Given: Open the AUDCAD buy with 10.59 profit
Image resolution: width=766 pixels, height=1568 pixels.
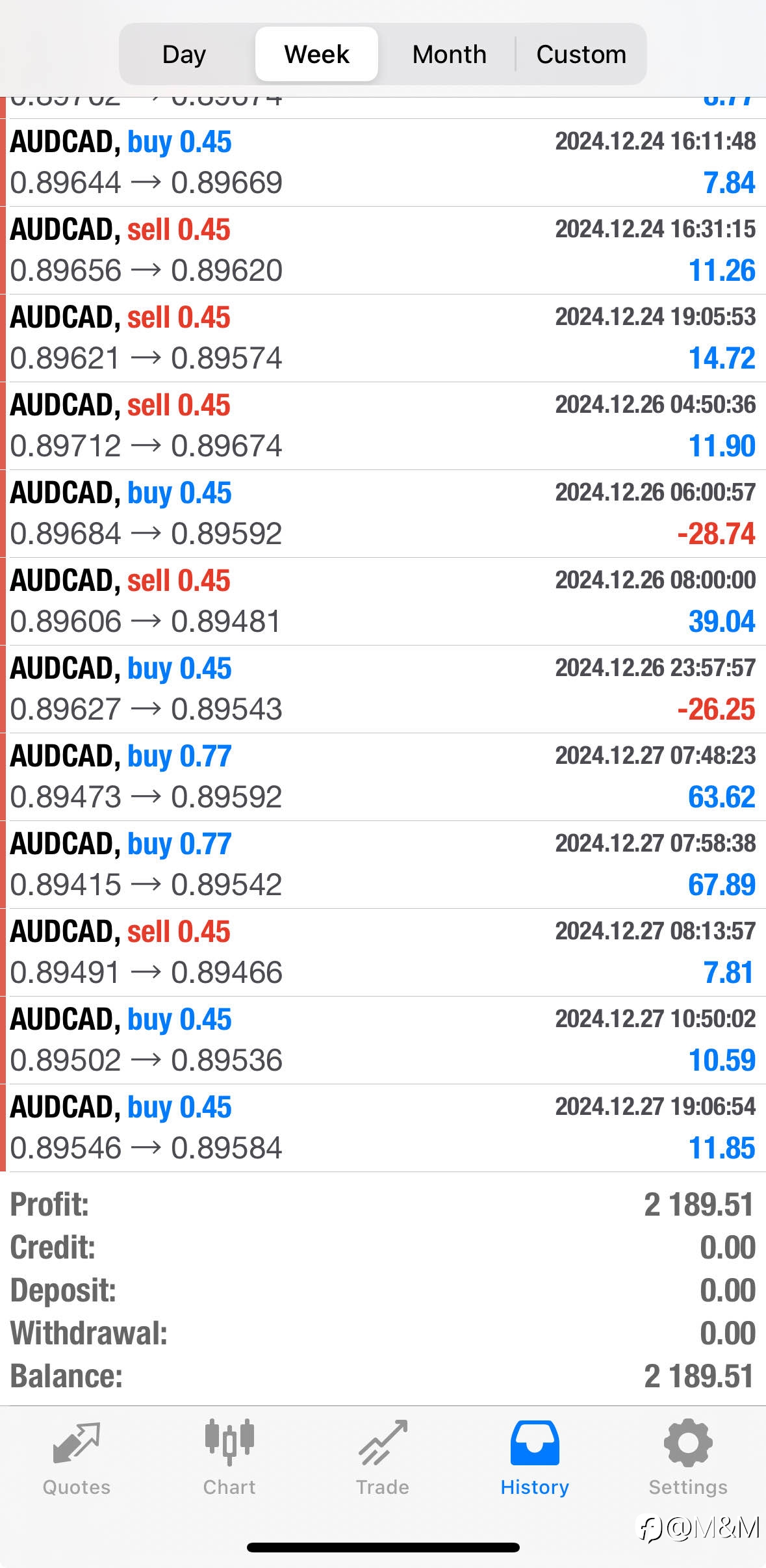Looking at the screenshot, I should 383,1040.
